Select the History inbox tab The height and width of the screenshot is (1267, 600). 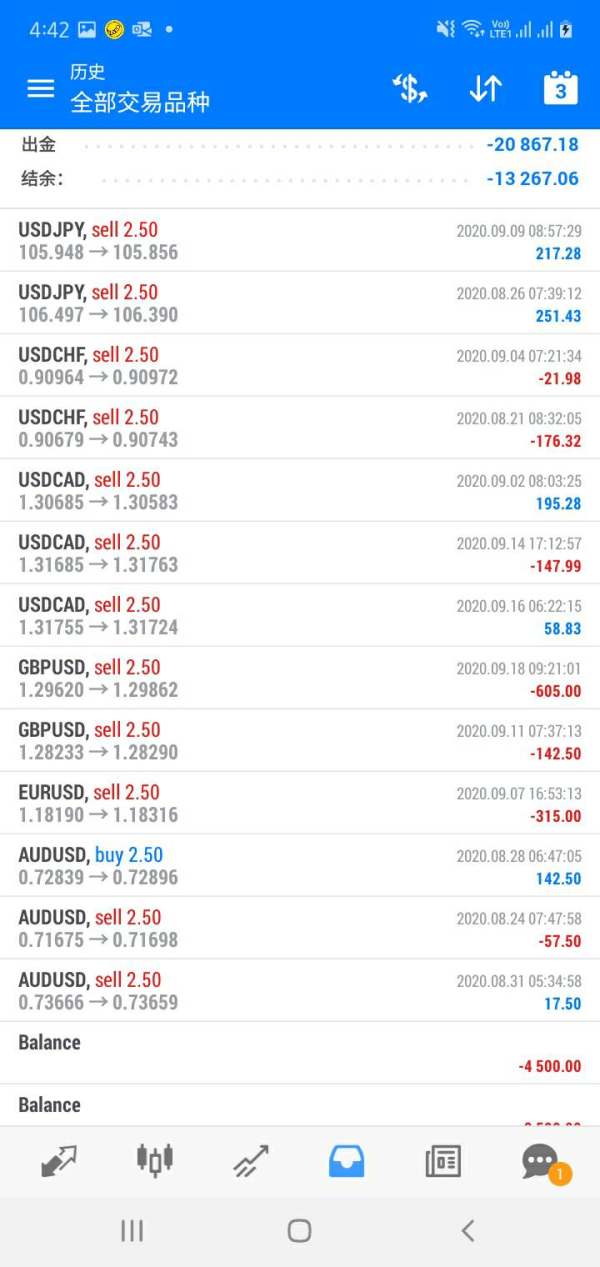click(x=347, y=1160)
